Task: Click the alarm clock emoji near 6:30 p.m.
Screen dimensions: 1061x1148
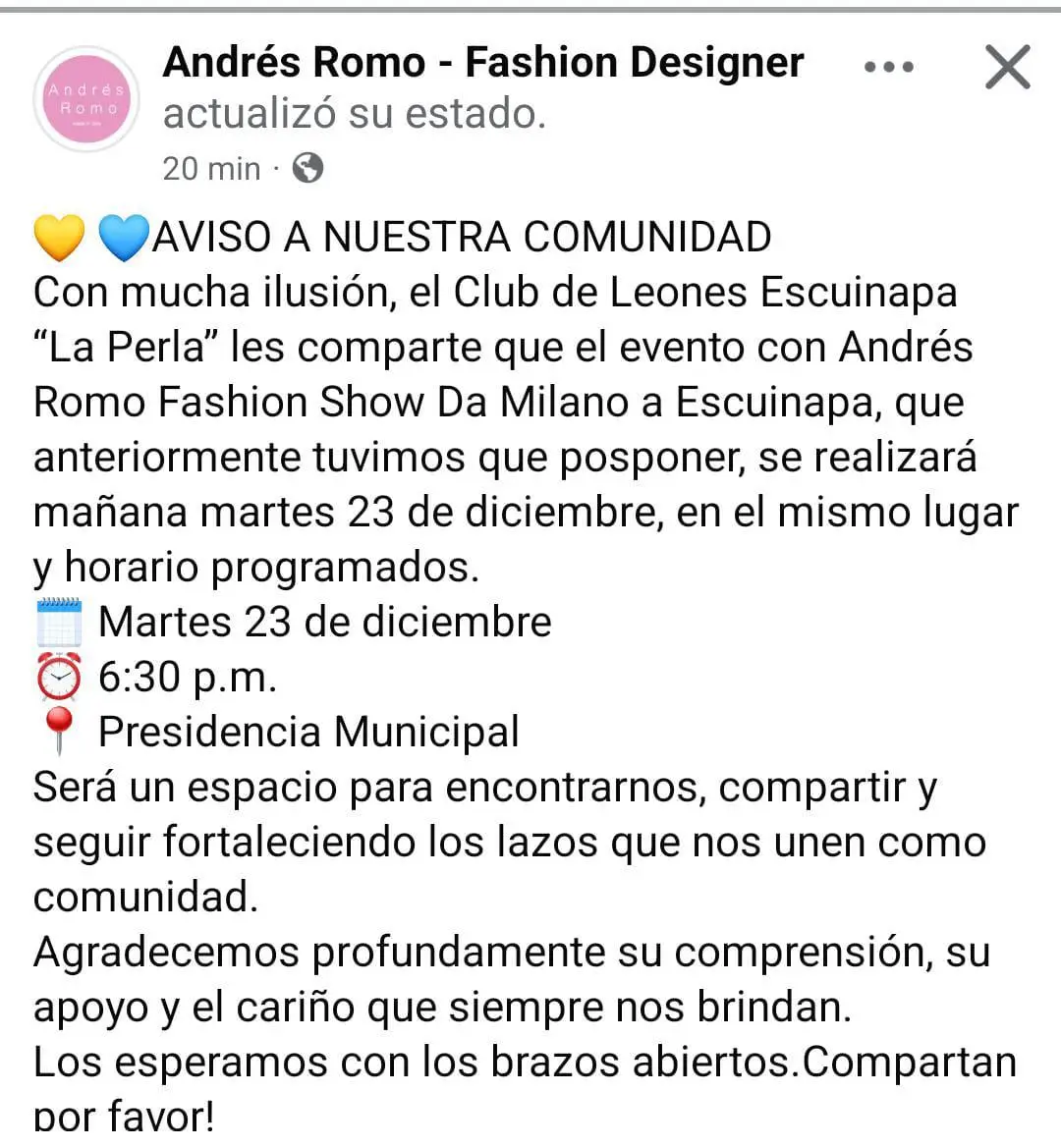Action: 59,676
